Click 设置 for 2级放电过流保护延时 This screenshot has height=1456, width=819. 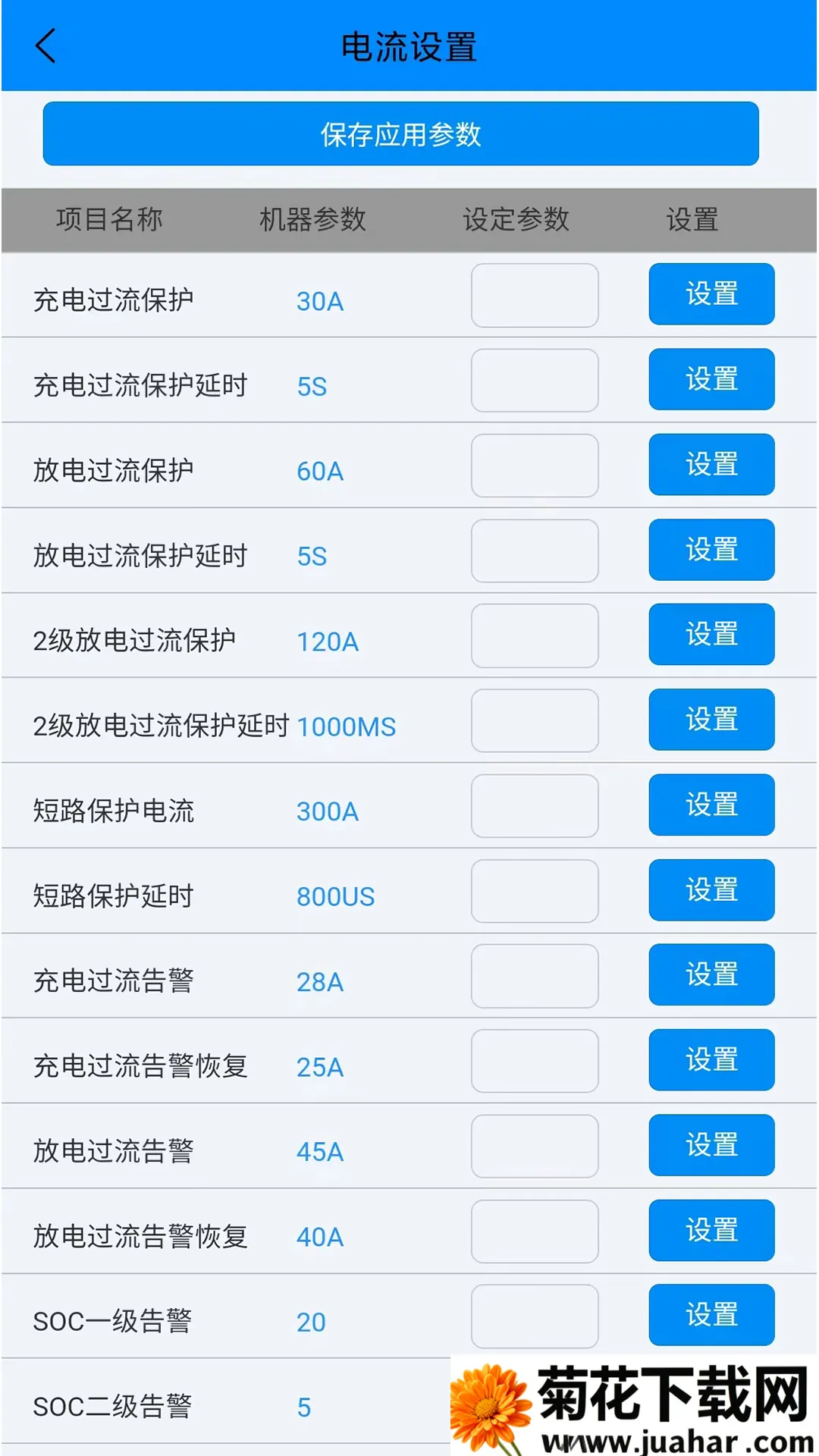point(711,720)
